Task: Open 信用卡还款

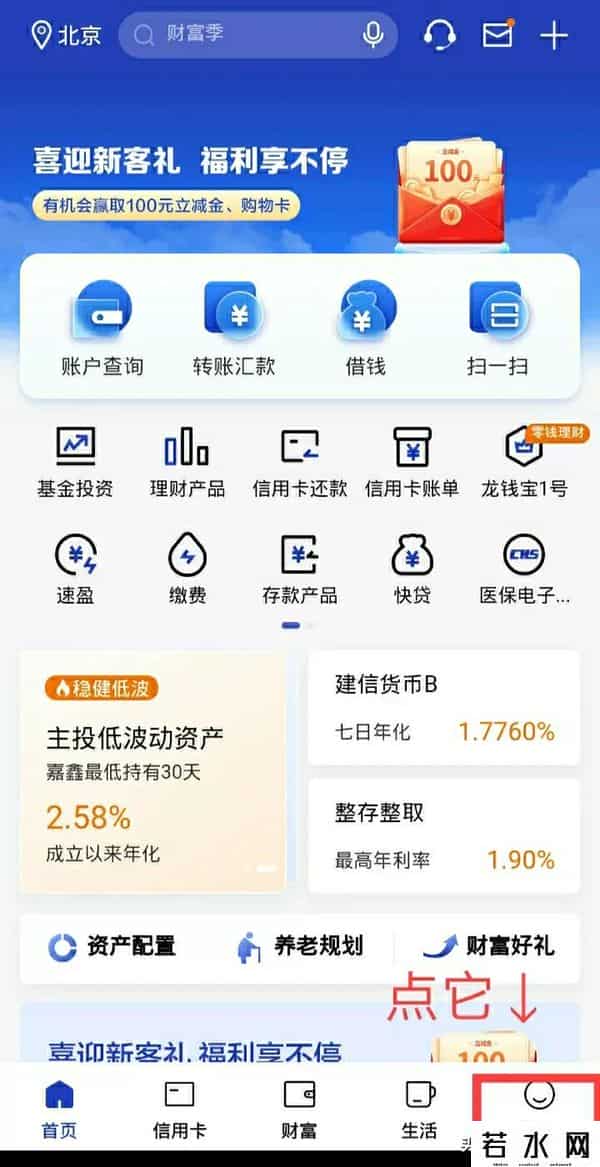Action: (300, 462)
